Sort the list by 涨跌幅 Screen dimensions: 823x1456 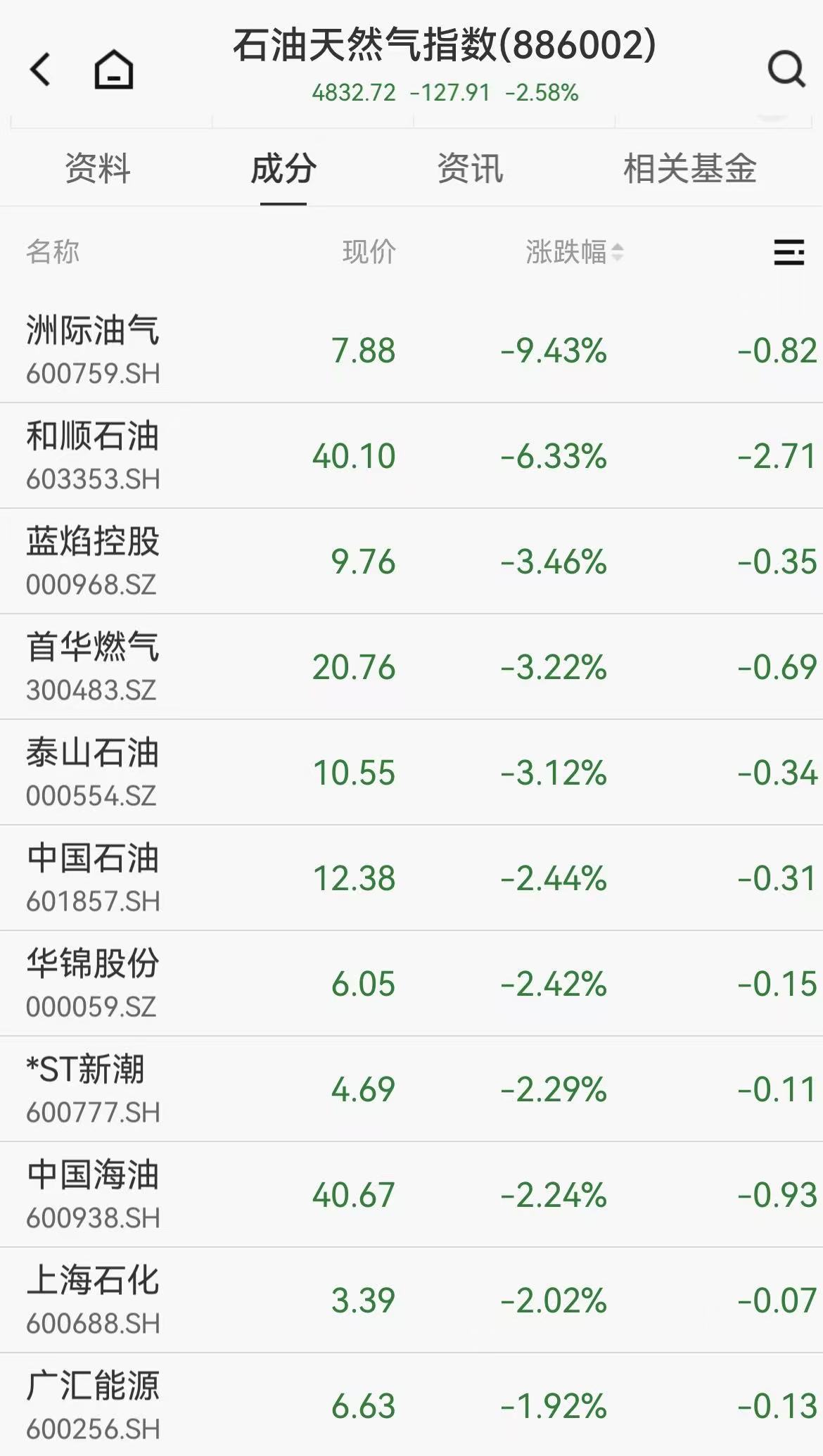[574, 252]
